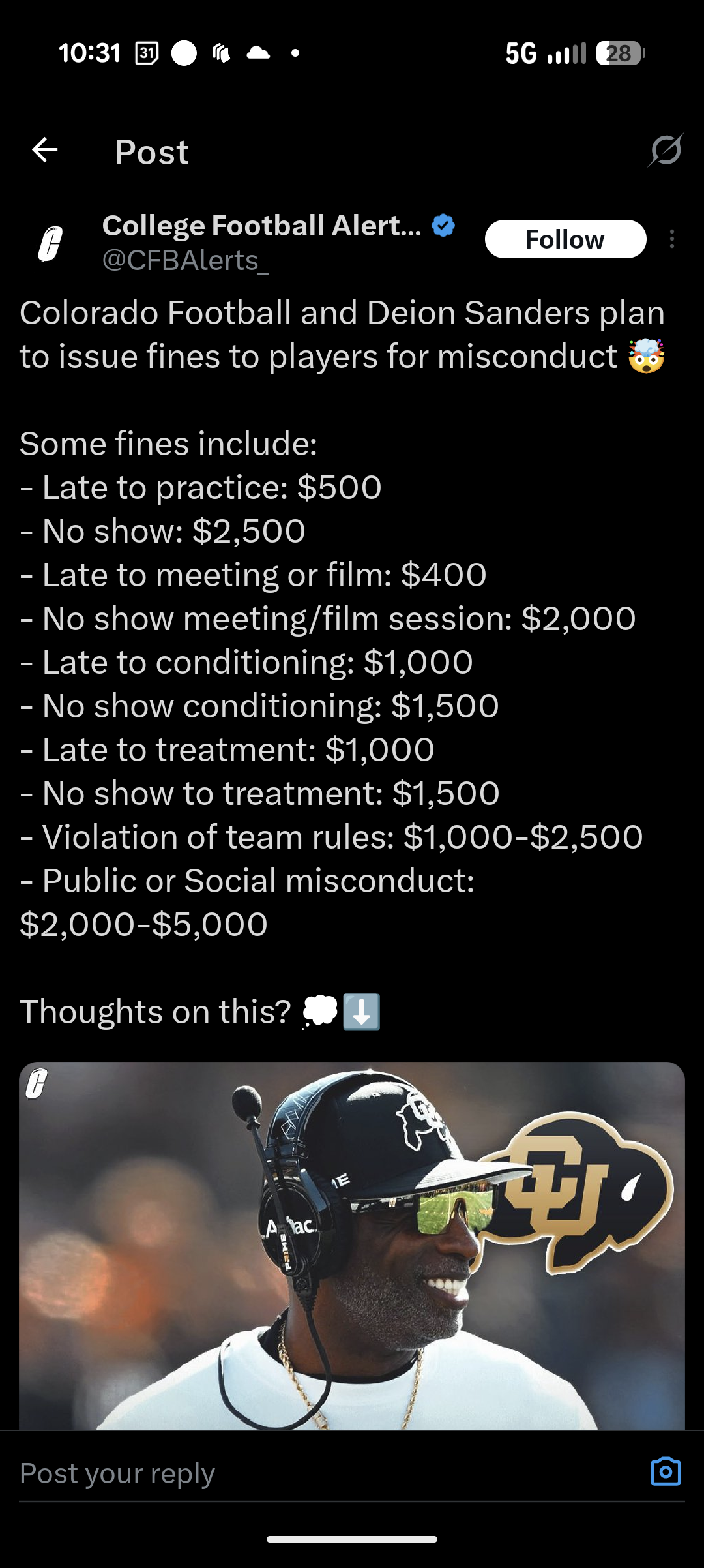The image size is (704, 1568).
Task: Follow College Football Alerts
Action: tap(565, 239)
